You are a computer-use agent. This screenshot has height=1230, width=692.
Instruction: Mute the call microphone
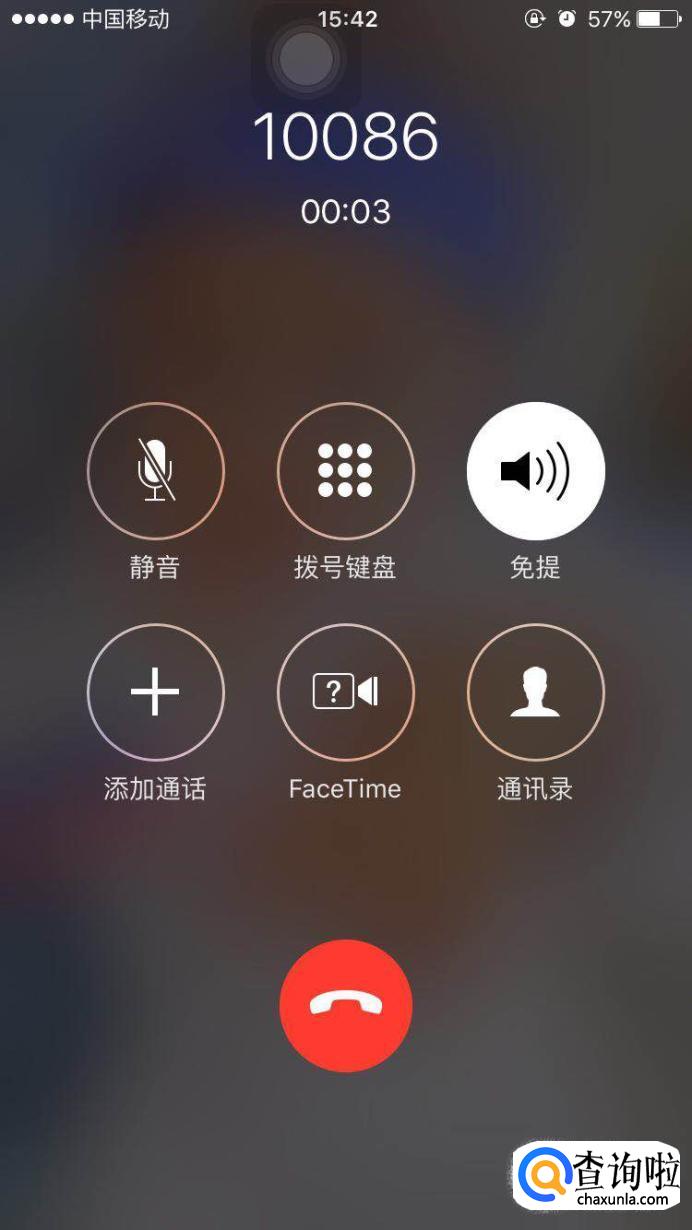point(155,471)
